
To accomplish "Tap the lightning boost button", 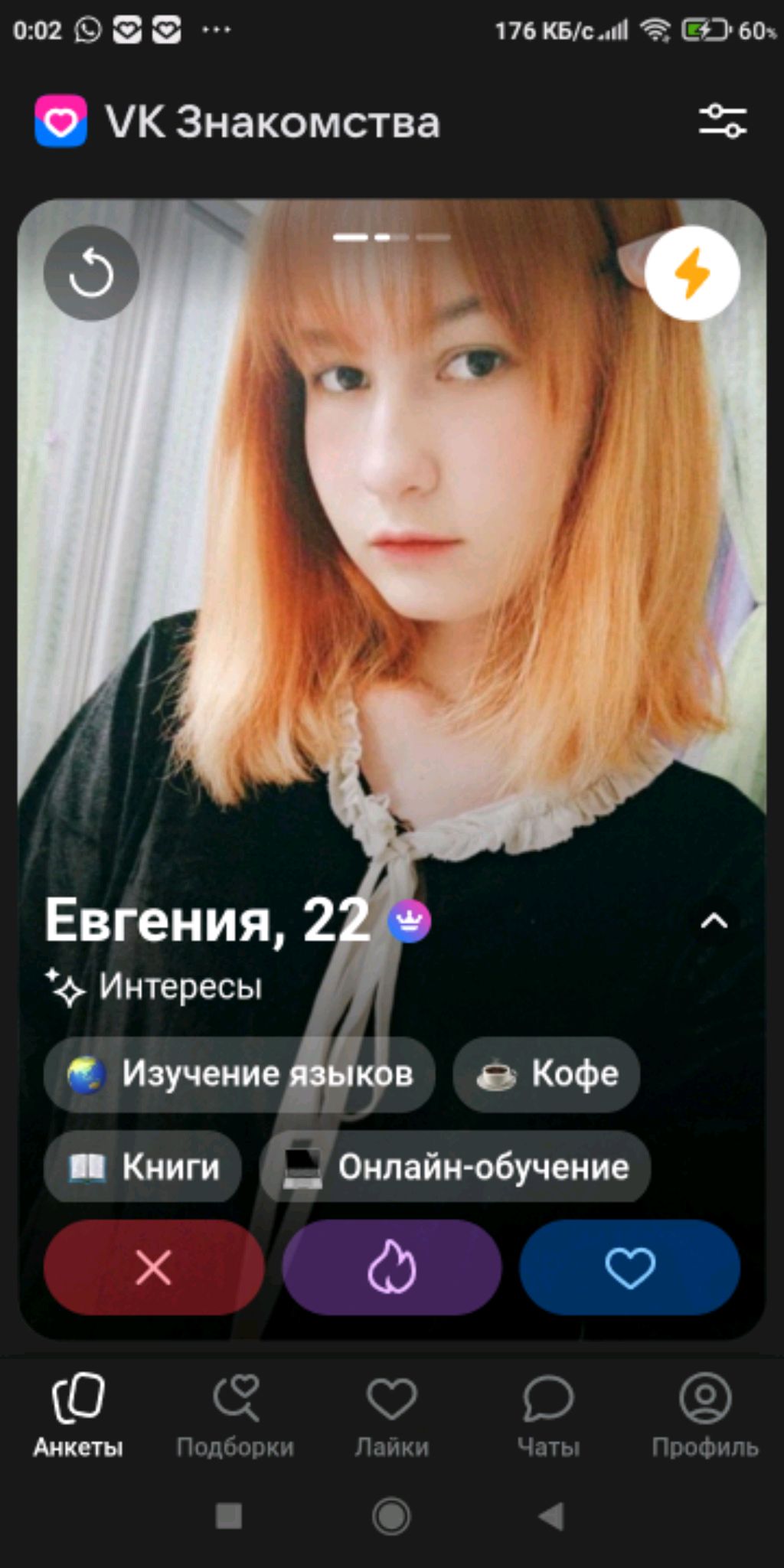I will [x=692, y=273].
